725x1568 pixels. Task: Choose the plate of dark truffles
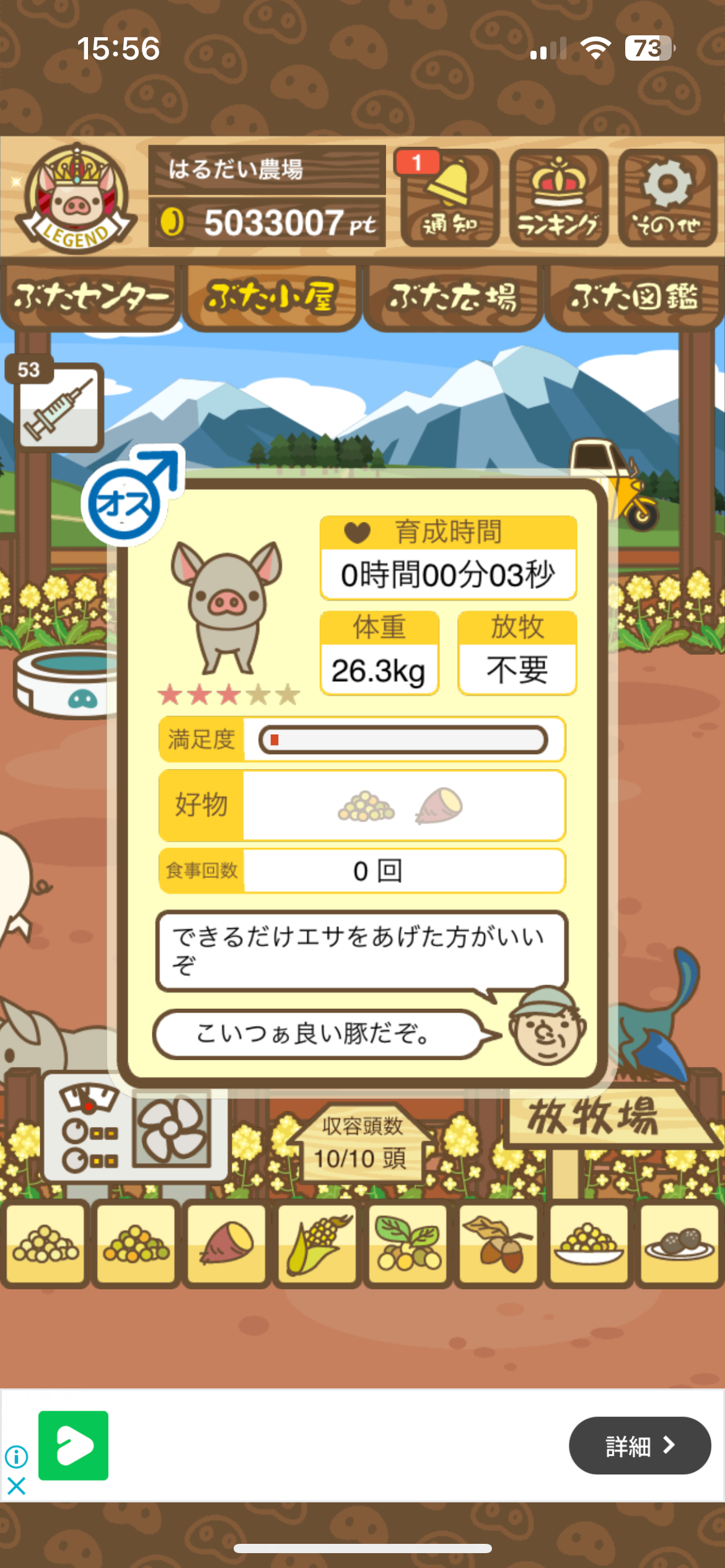pyautogui.click(x=679, y=1244)
